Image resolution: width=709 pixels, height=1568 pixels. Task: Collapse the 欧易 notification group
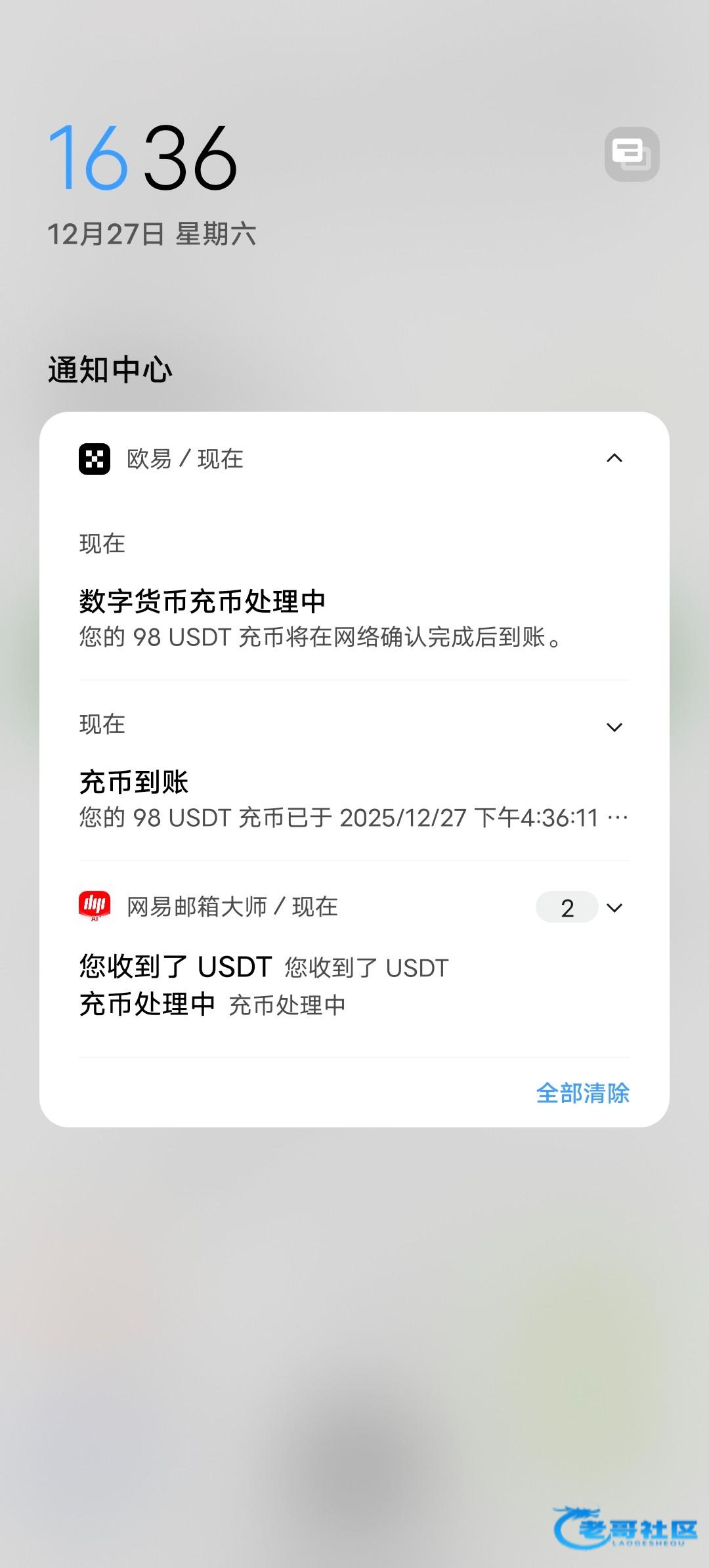tap(614, 458)
